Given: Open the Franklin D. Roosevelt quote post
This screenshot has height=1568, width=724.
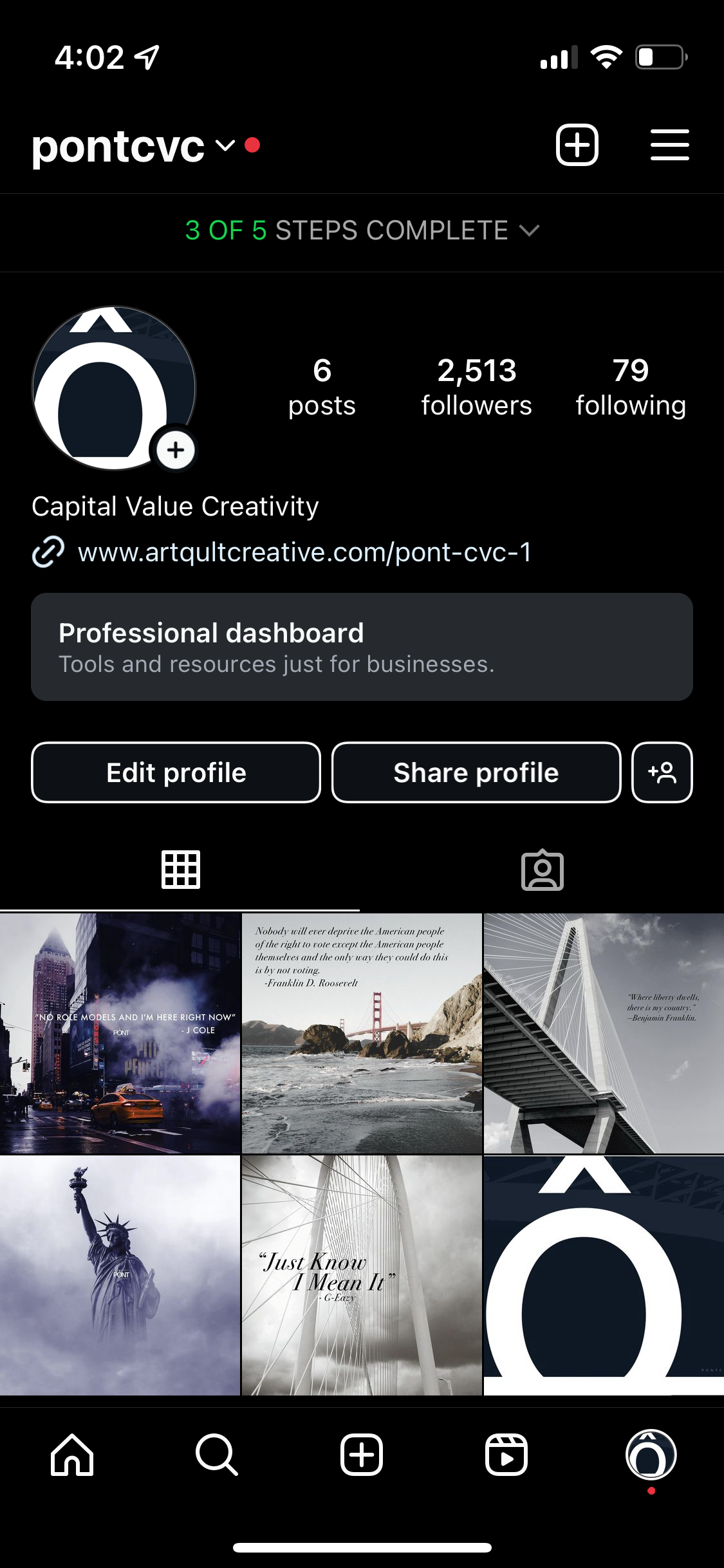Looking at the screenshot, I should (x=362, y=1033).
